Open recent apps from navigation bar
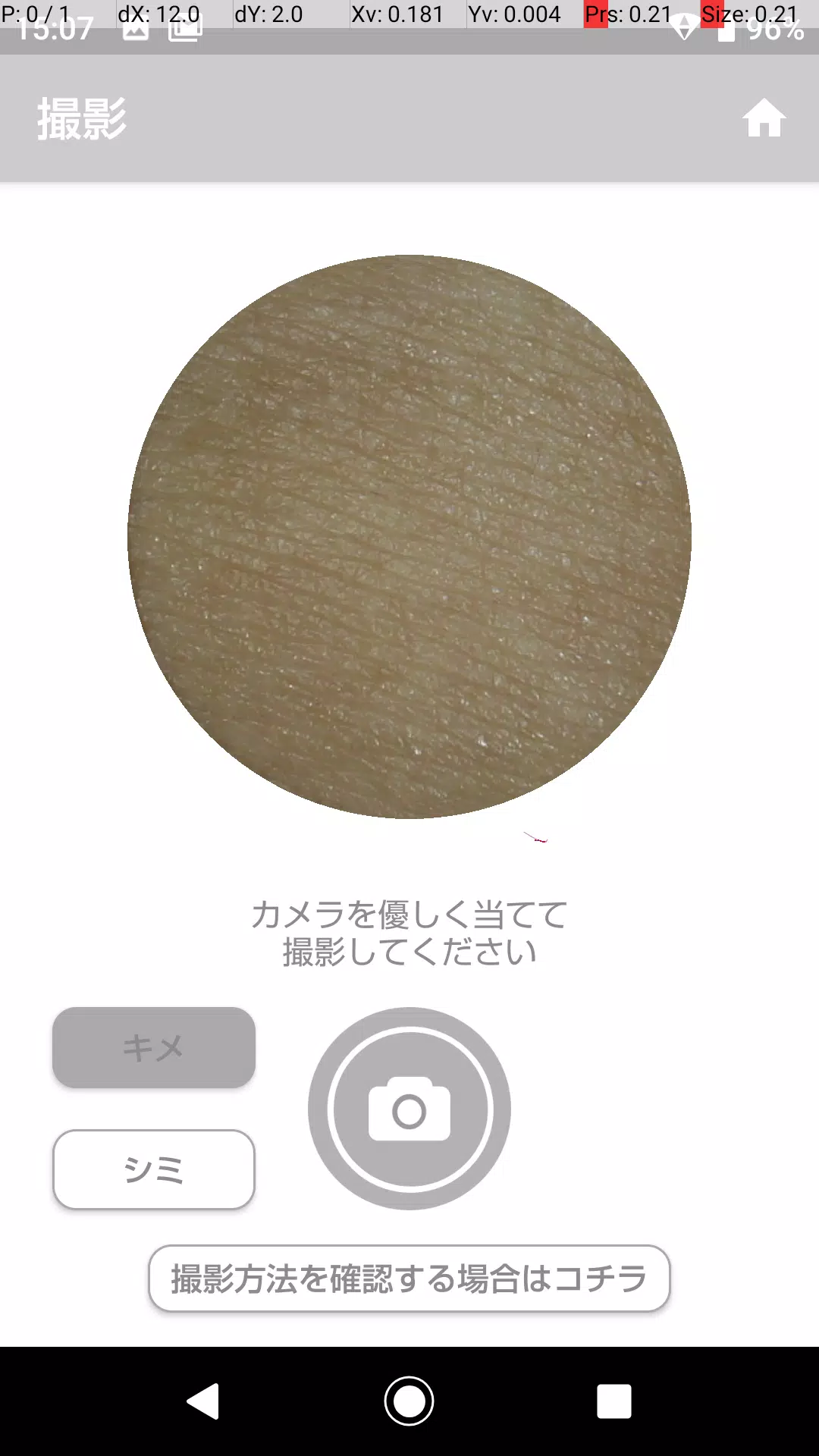 point(613,1401)
